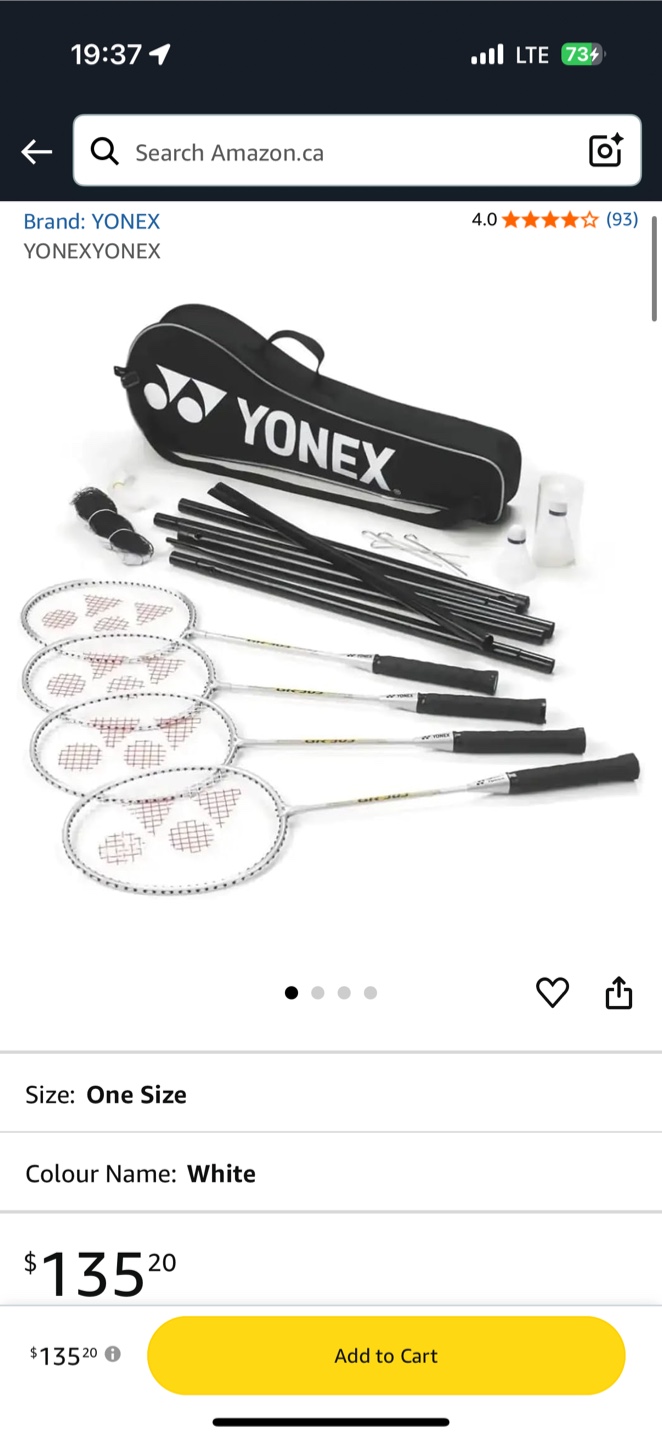Open camera lens search icon
Image resolution: width=662 pixels, height=1440 pixels.
[x=606, y=151]
